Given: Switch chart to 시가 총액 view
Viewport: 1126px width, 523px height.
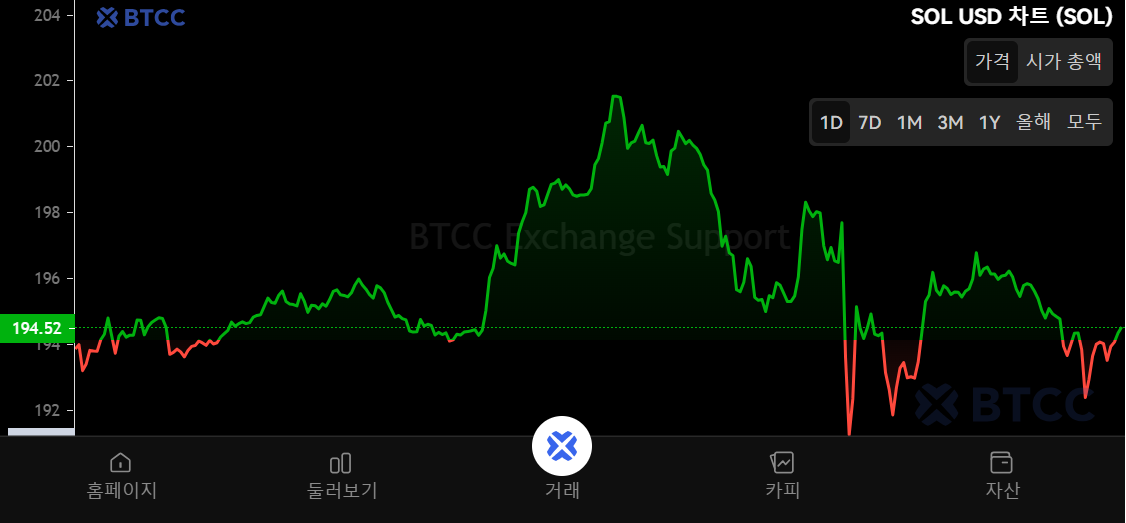Looking at the screenshot, I should click(1064, 62).
